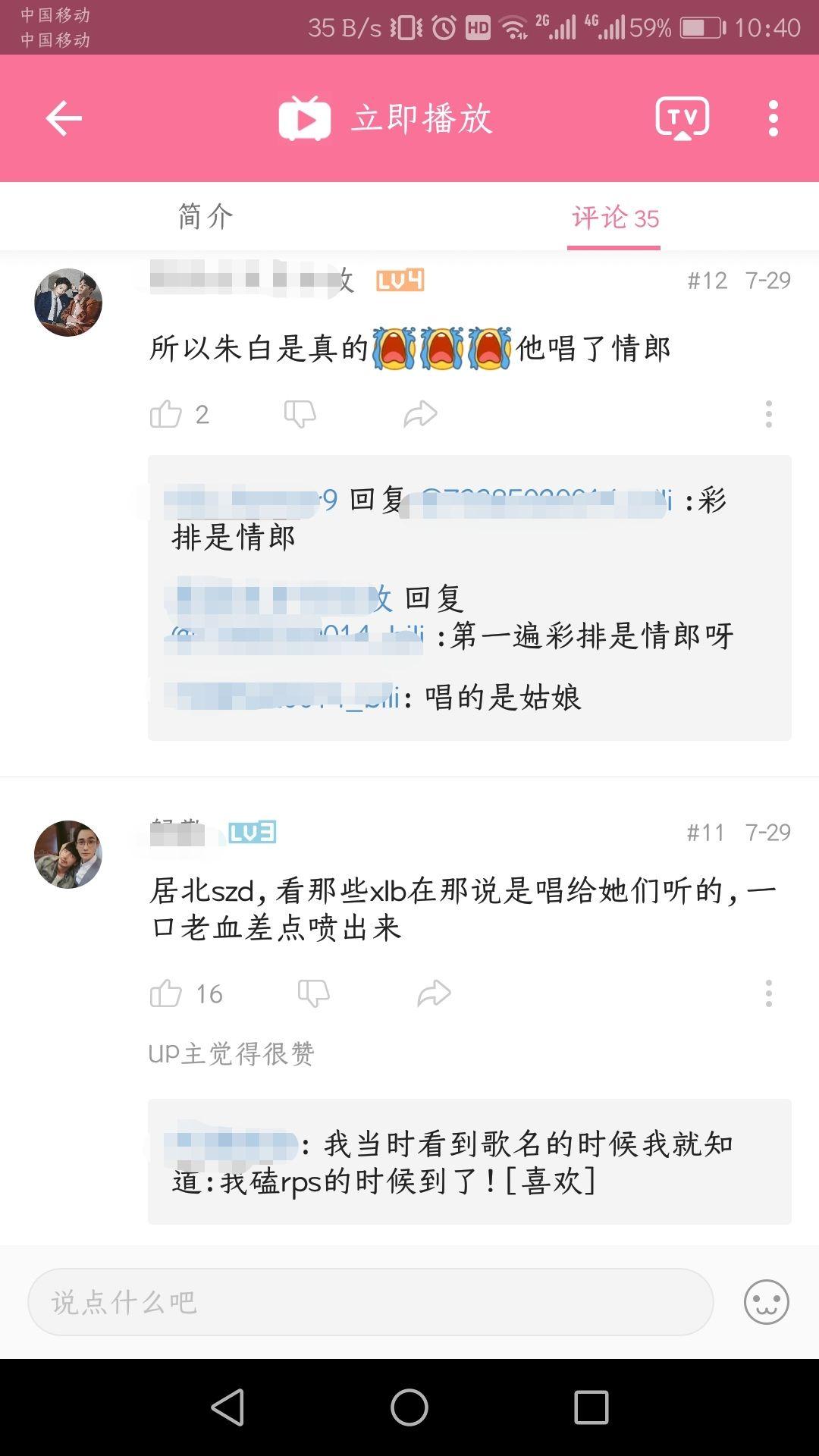Open the top-right overflow menu
Viewport: 819px width, 1456px height.
tap(772, 117)
